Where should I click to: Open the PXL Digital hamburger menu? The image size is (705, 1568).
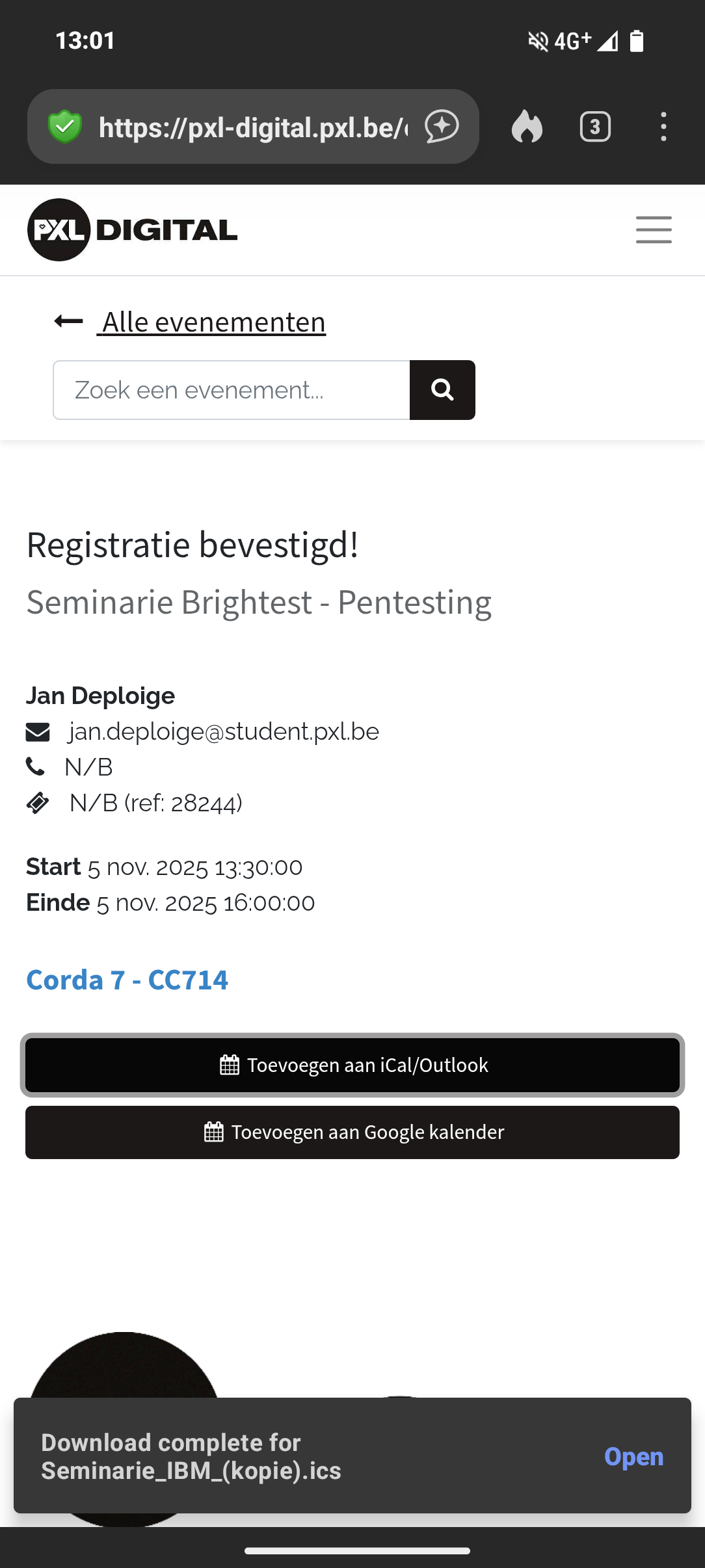tap(654, 229)
